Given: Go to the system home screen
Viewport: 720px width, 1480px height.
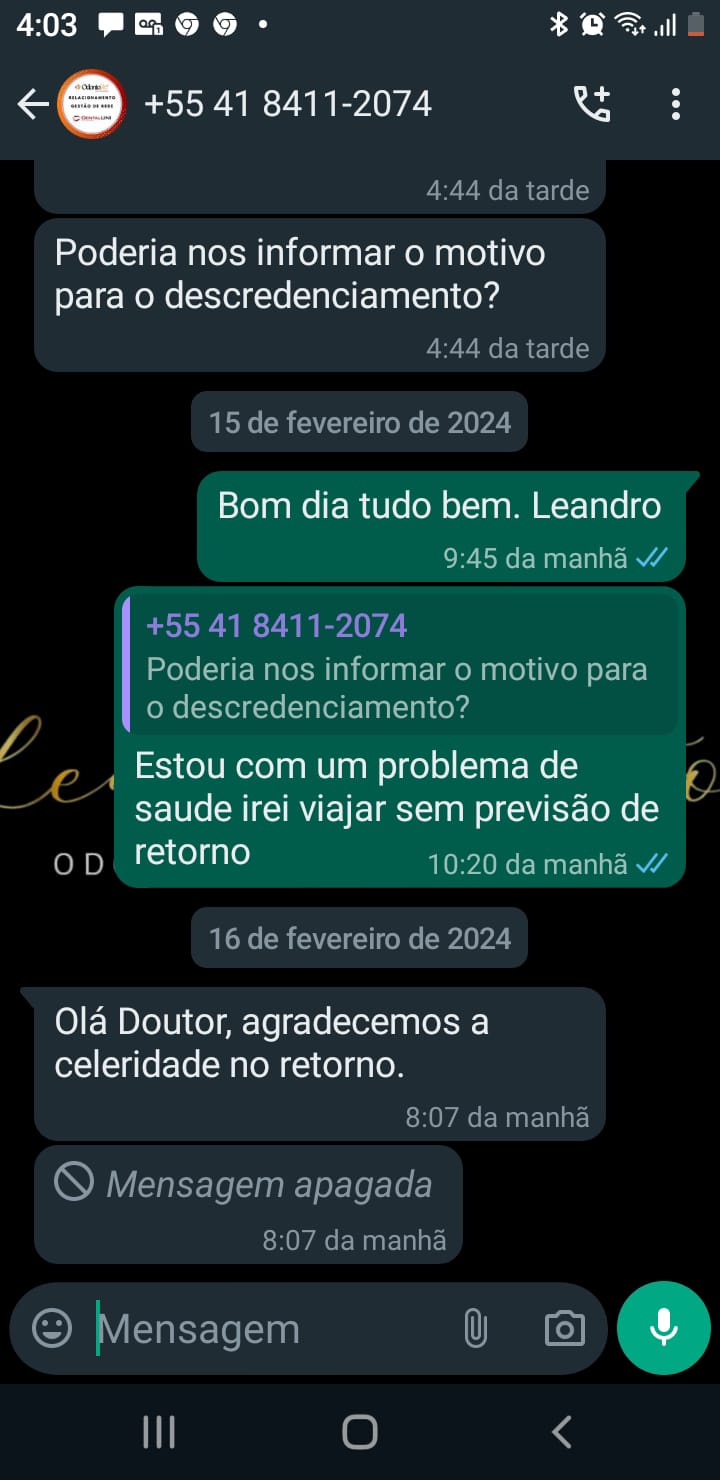Looking at the screenshot, I should coord(360,1432).
